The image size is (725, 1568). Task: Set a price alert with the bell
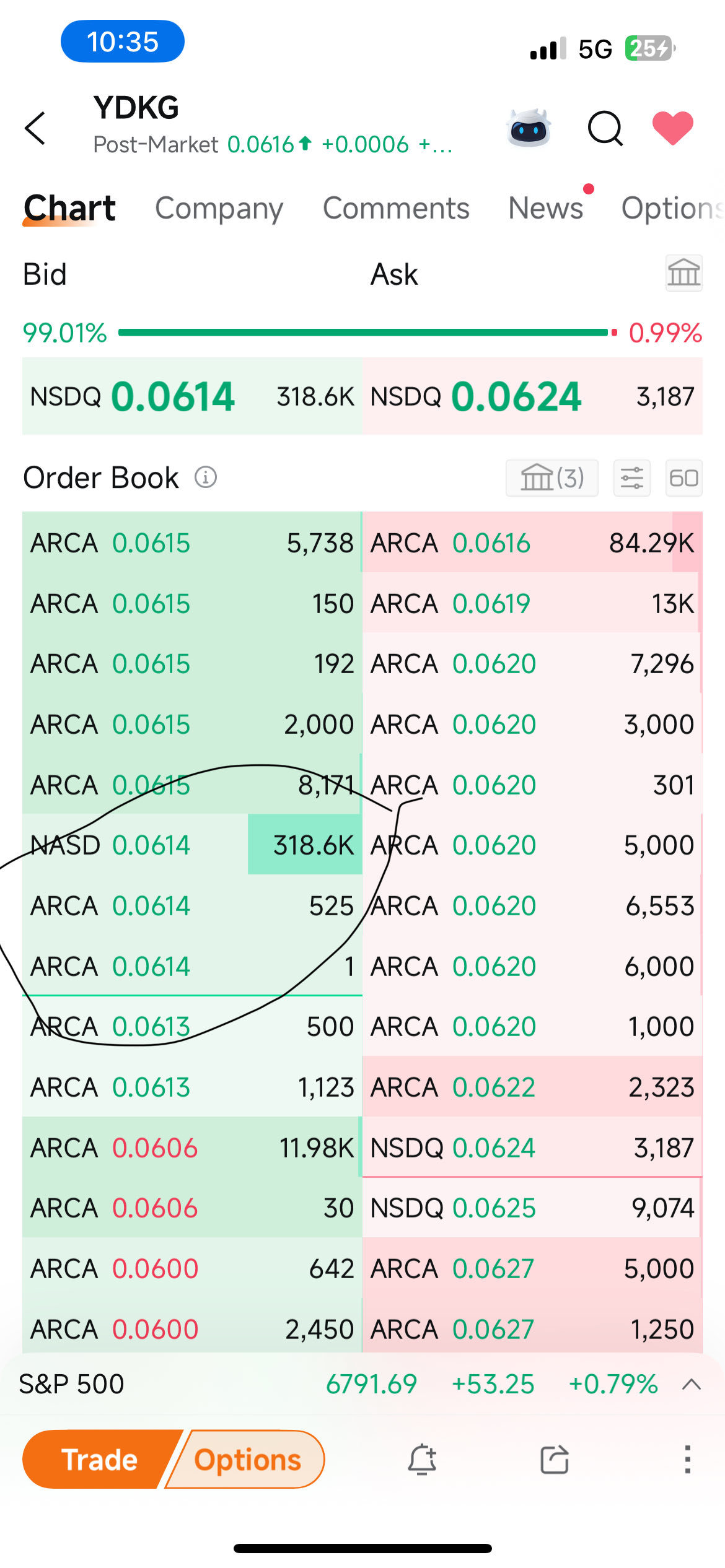pos(422,1460)
